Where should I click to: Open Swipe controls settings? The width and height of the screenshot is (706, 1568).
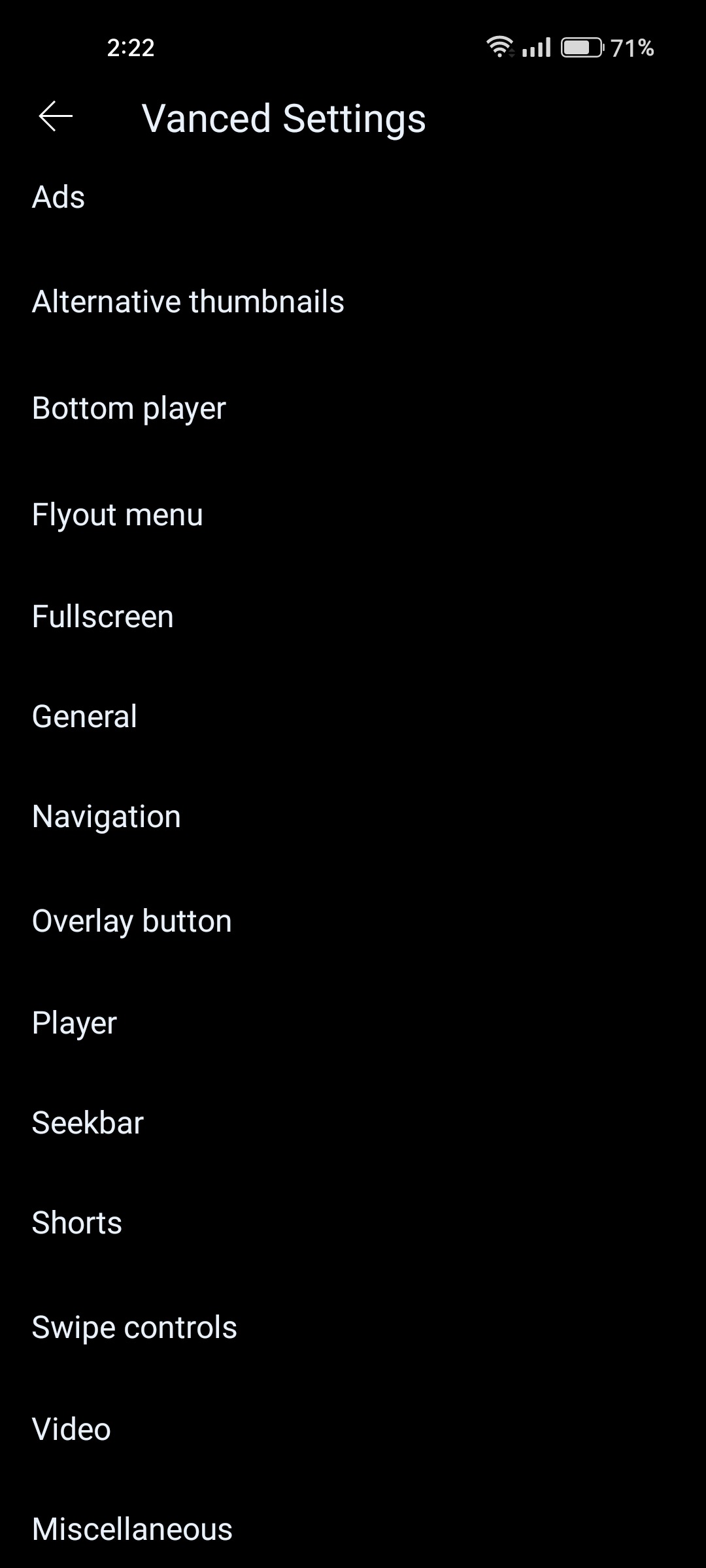pyautogui.click(x=135, y=1328)
